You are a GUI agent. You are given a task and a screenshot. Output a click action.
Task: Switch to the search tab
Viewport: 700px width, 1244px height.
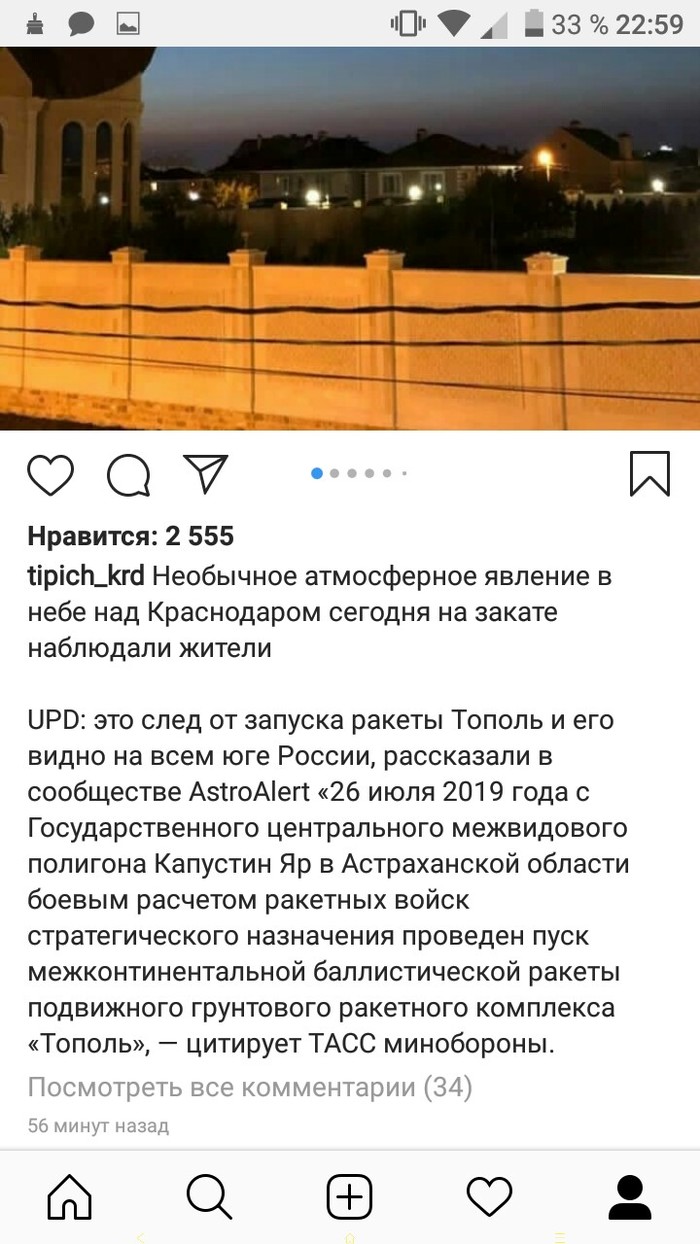pyautogui.click(x=209, y=1195)
